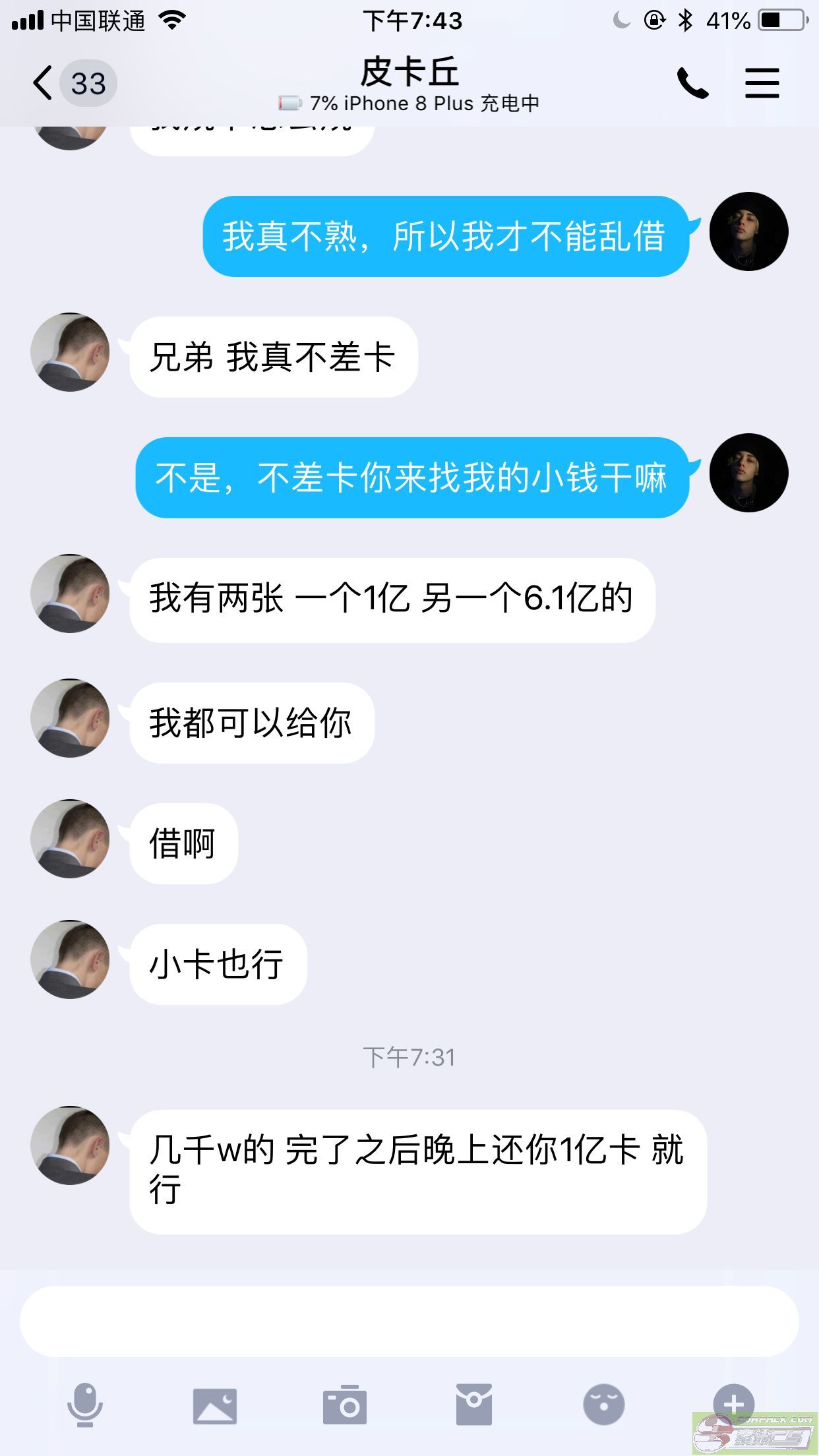This screenshot has height=1456, width=819.
Task: Open the photo gallery picker
Action: (x=214, y=1405)
